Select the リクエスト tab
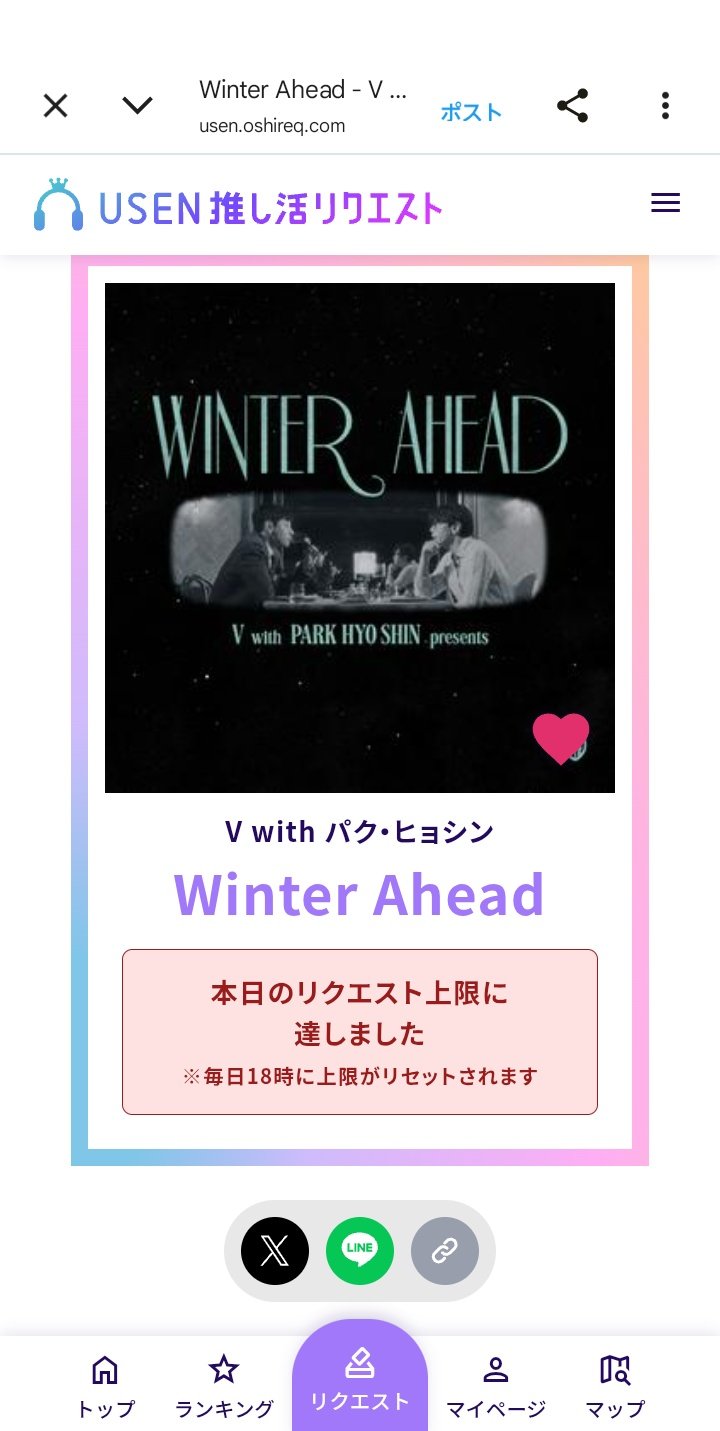This screenshot has height=1431, width=720. click(x=360, y=1381)
